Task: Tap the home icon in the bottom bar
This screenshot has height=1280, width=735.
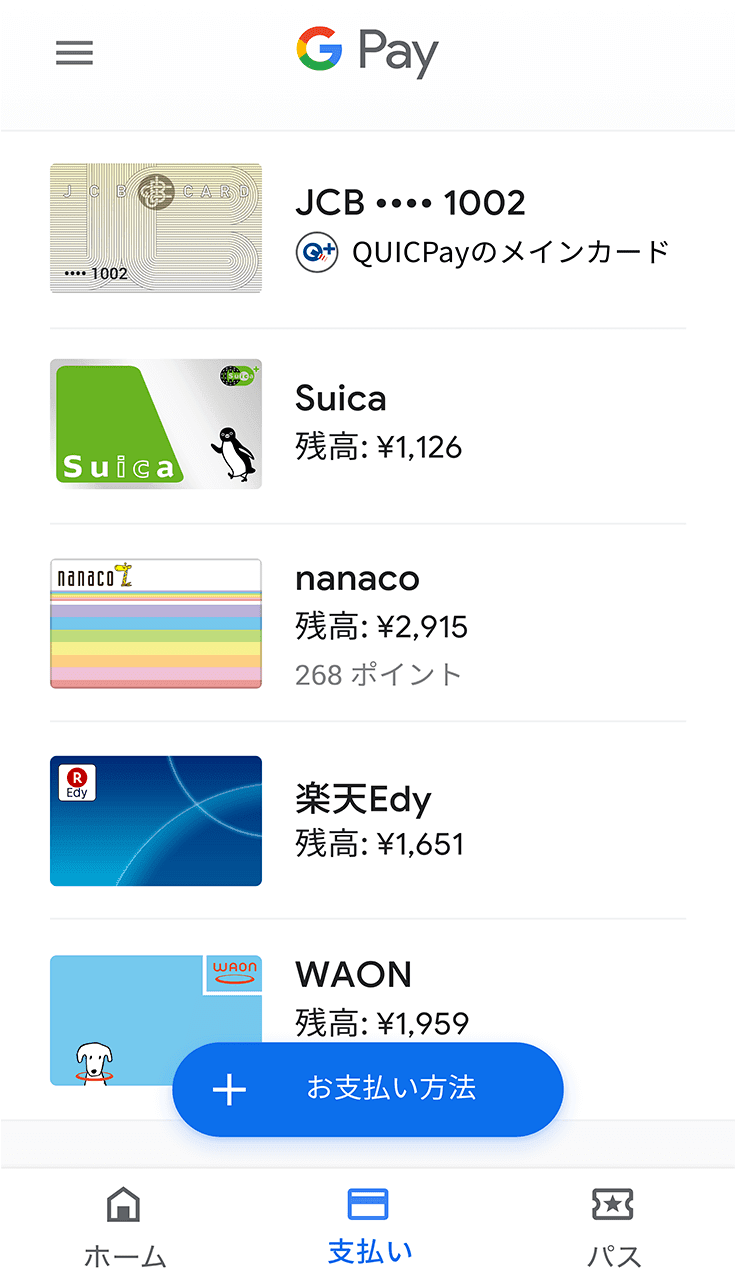Action: pyautogui.click(x=123, y=1206)
